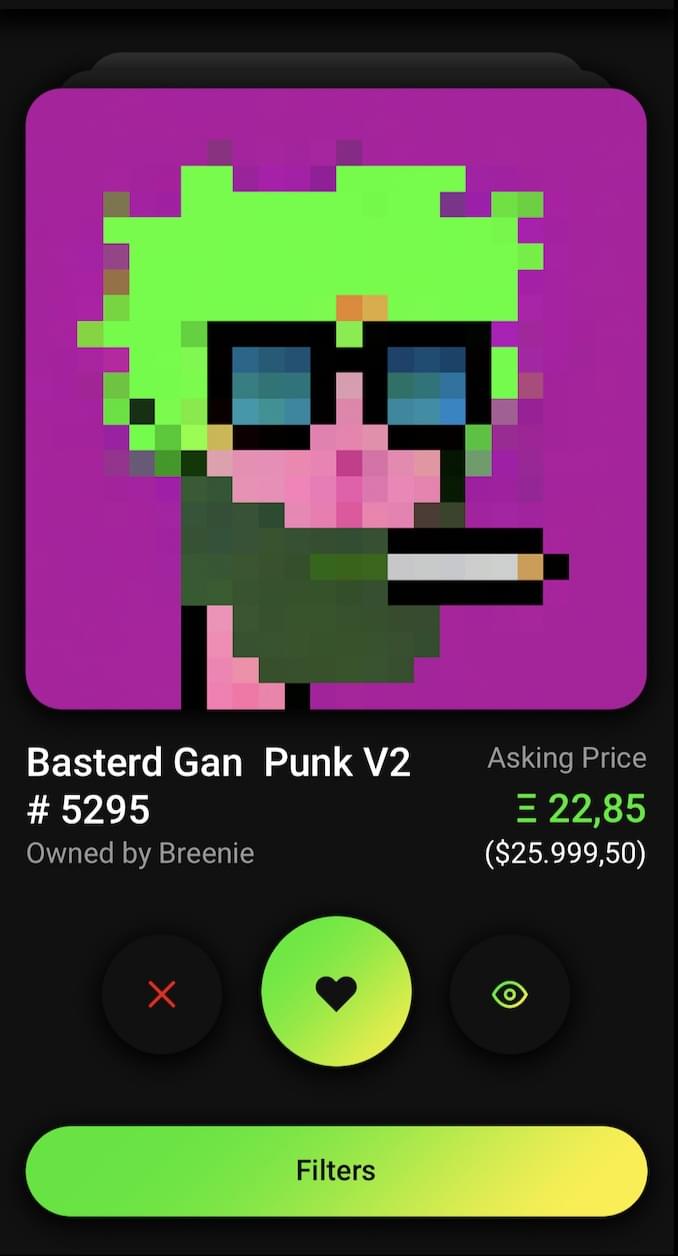The image size is (678, 1256).
Task: Like Basterd Gan Punk V2 #5295
Action: 336,992
